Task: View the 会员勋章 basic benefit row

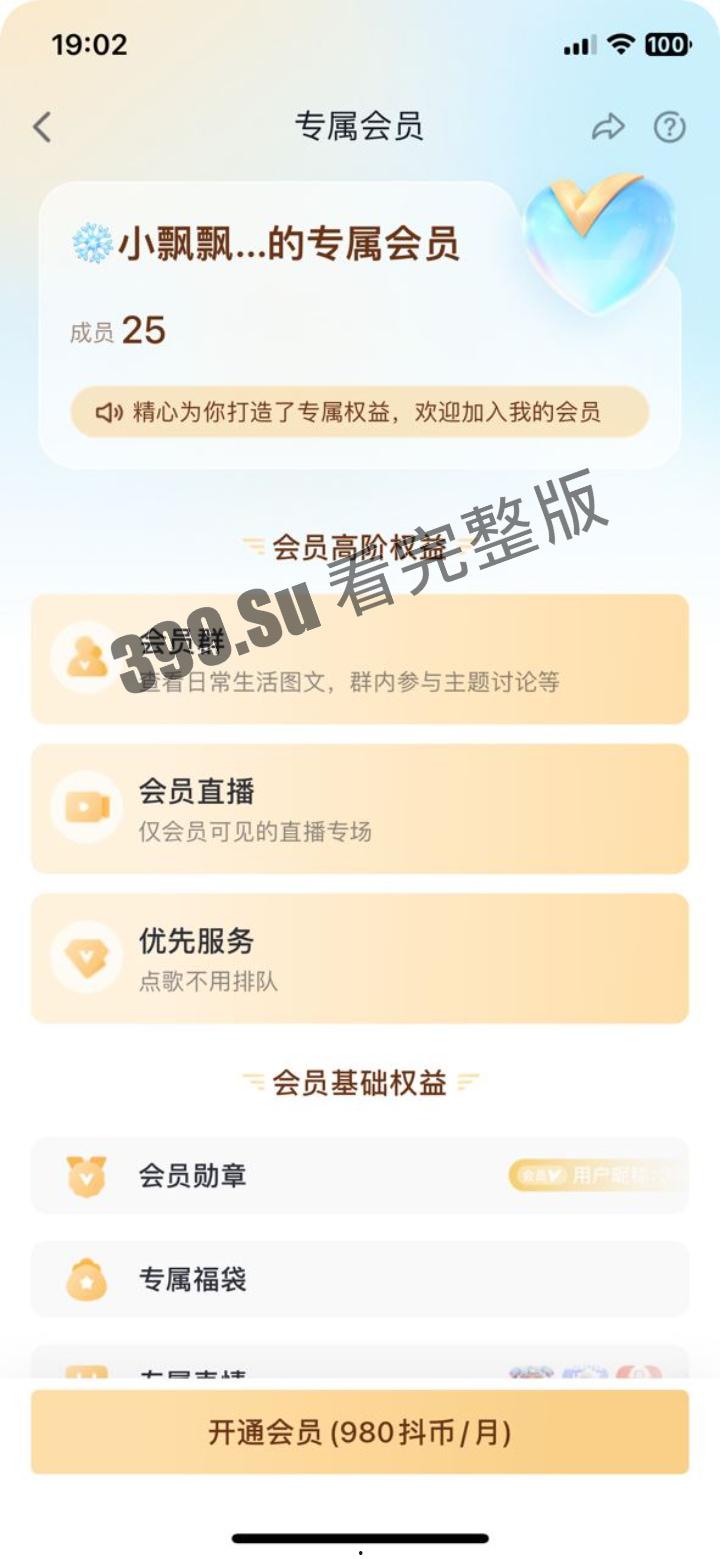Action: coord(360,1175)
